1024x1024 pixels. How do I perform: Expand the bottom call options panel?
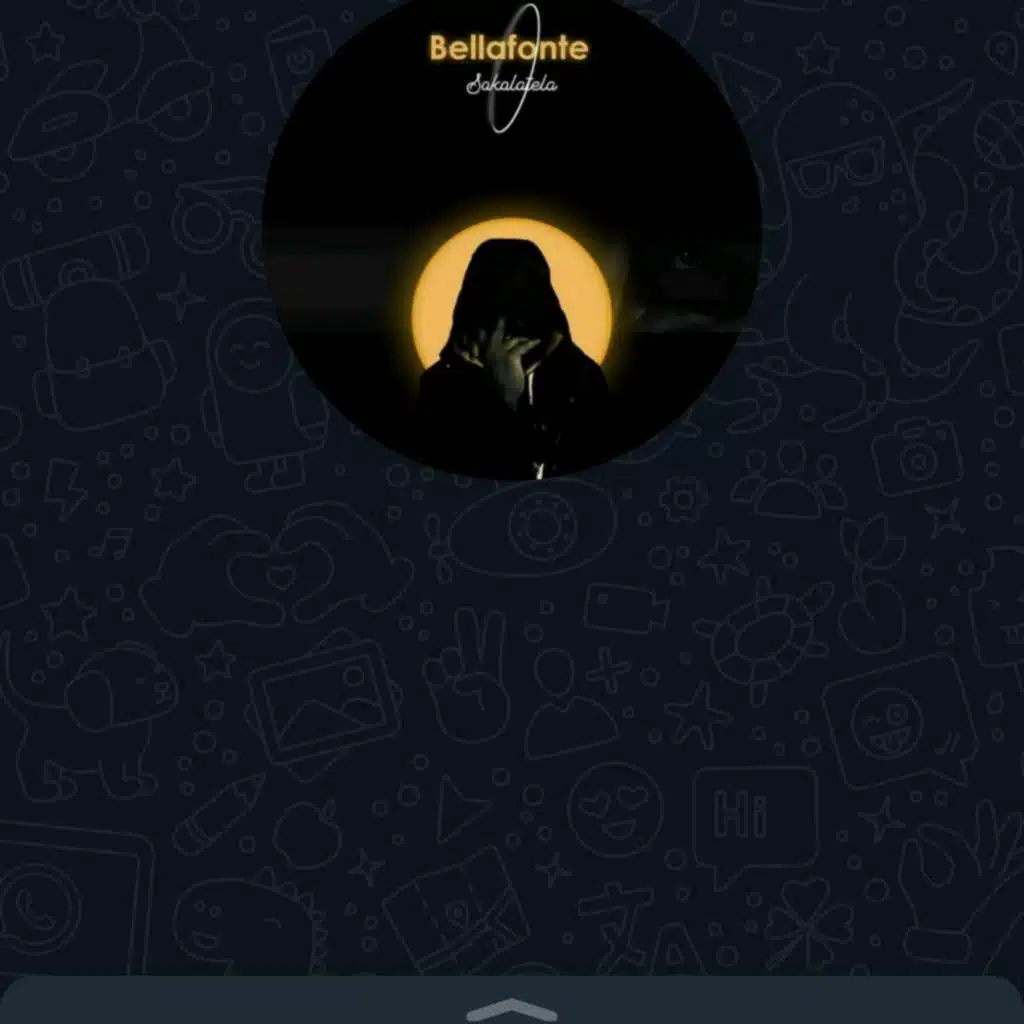(511, 1008)
